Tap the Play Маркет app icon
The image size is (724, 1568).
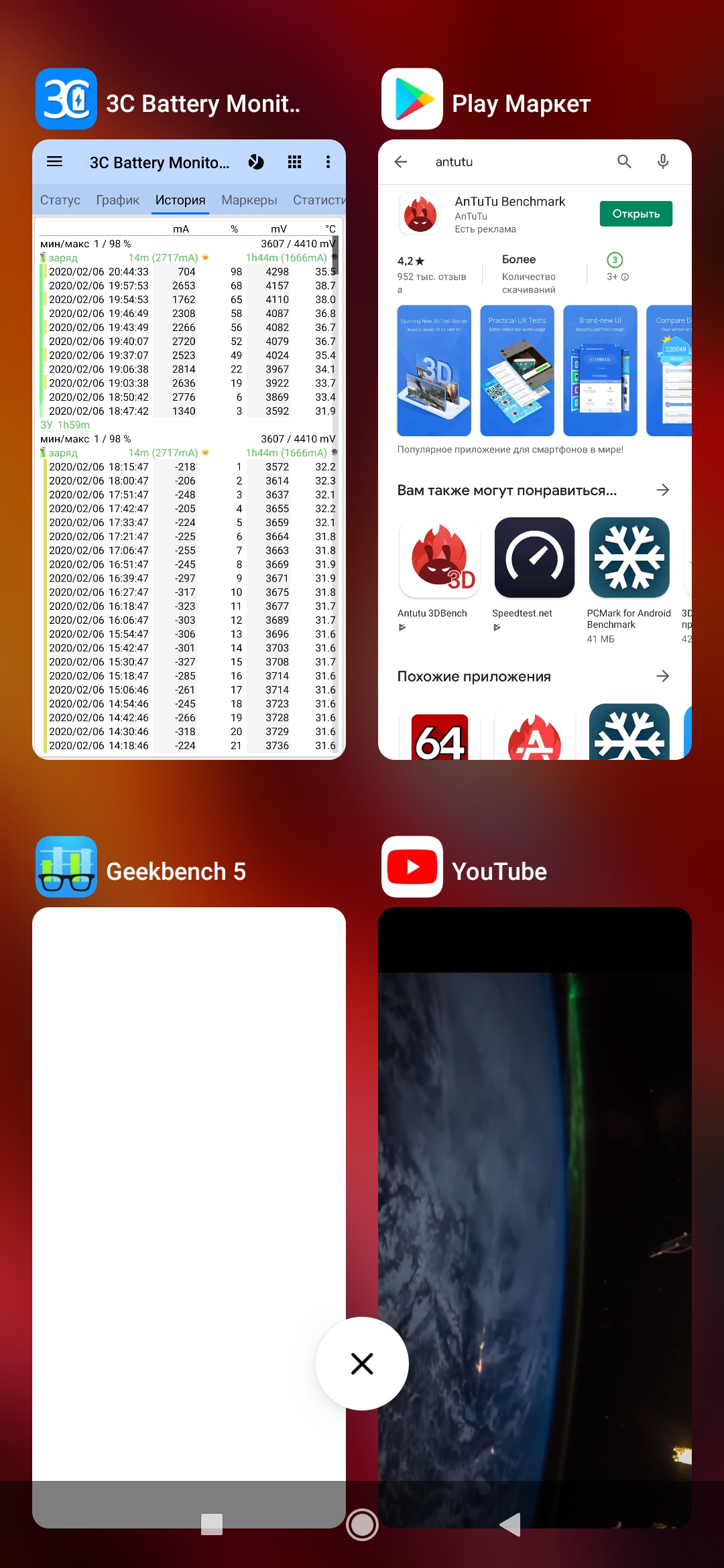(412, 99)
